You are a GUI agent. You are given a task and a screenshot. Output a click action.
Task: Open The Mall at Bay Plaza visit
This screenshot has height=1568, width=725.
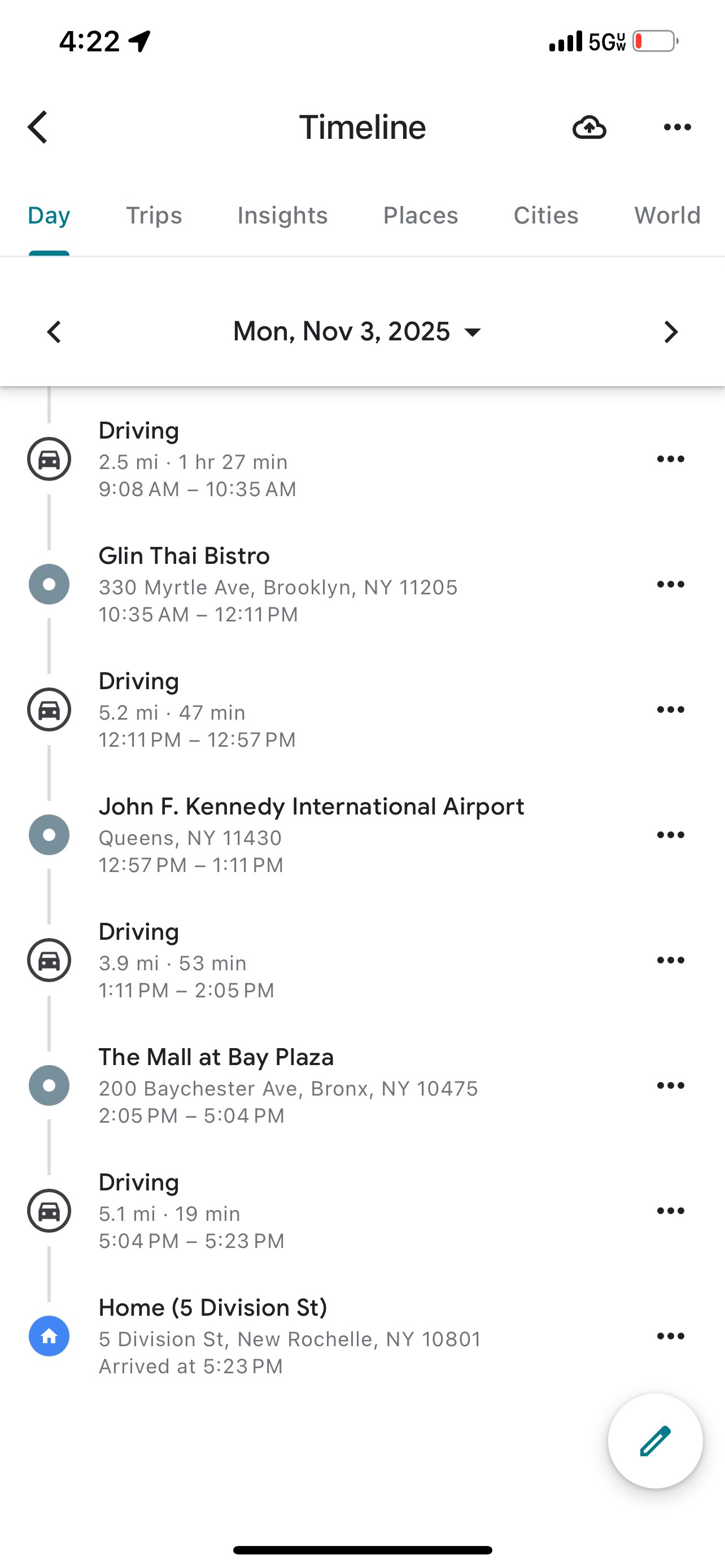(288, 1085)
